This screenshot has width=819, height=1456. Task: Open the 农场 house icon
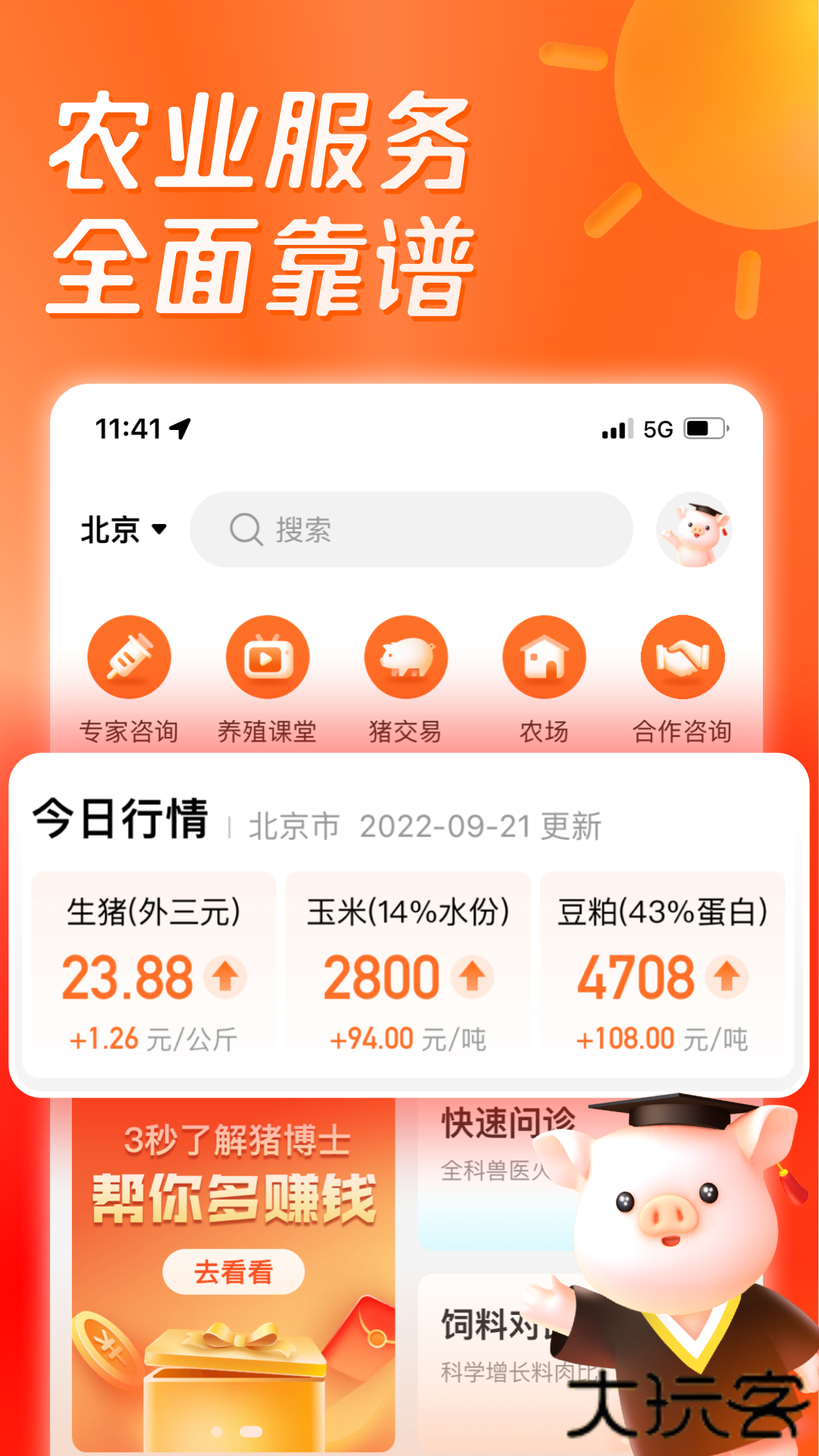[x=544, y=657]
